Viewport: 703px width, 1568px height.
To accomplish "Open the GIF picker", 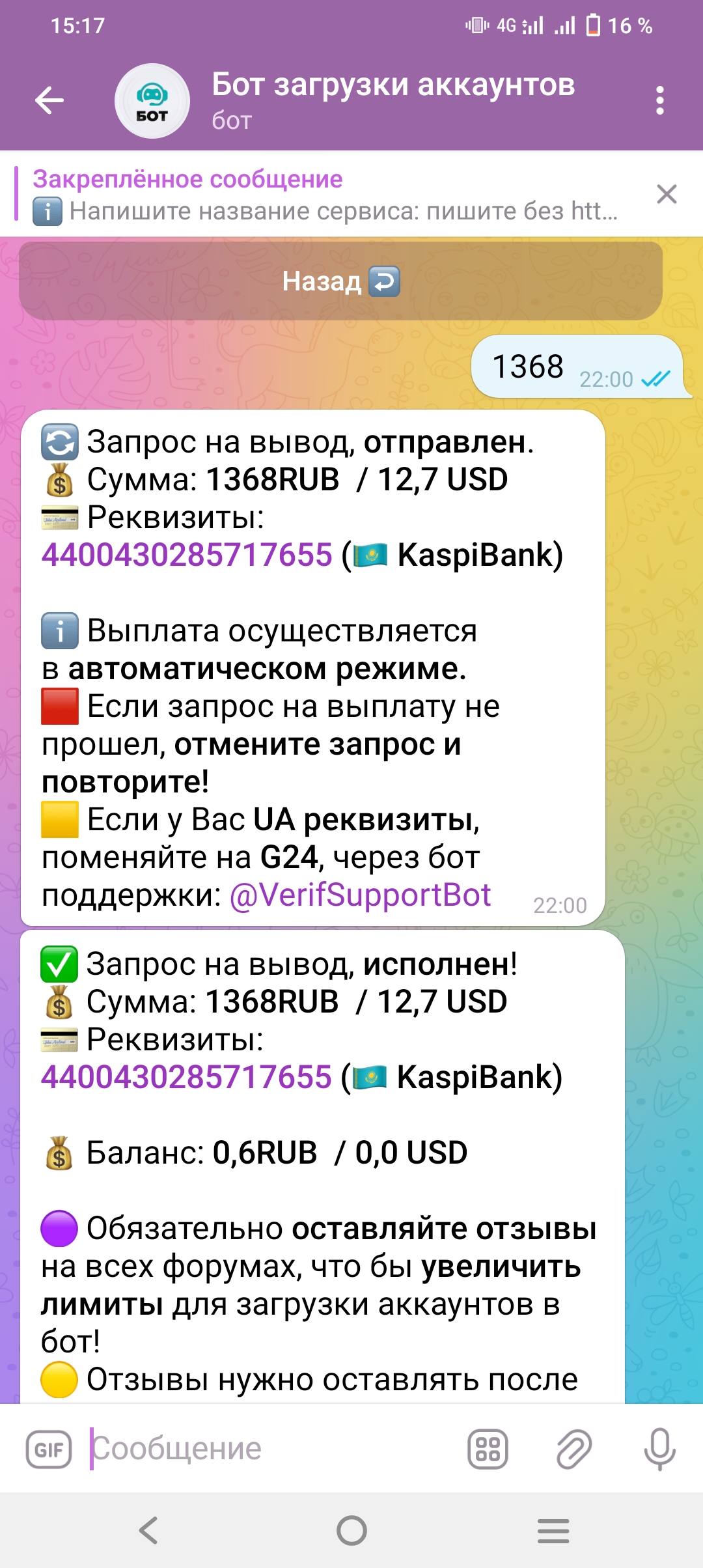I will coord(49,1449).
